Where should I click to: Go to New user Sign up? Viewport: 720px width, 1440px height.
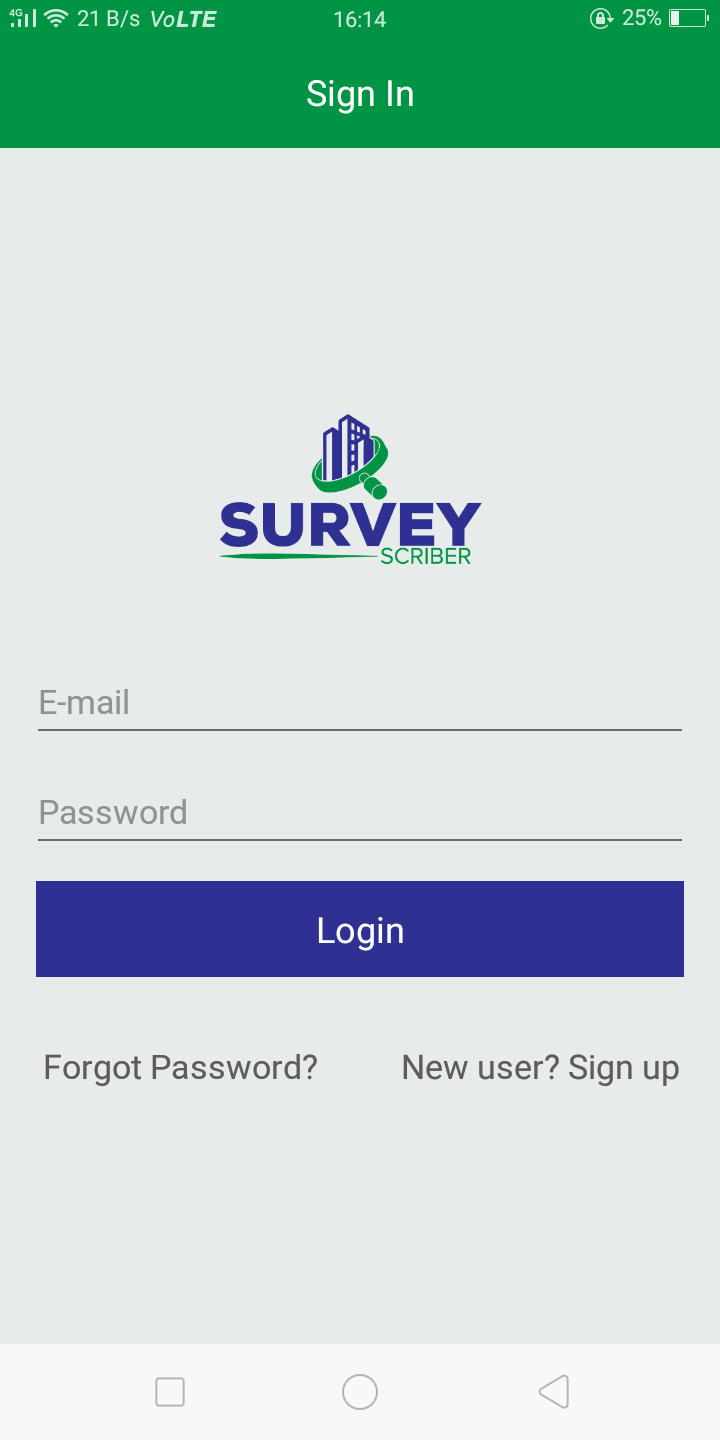pos(540,1067)
